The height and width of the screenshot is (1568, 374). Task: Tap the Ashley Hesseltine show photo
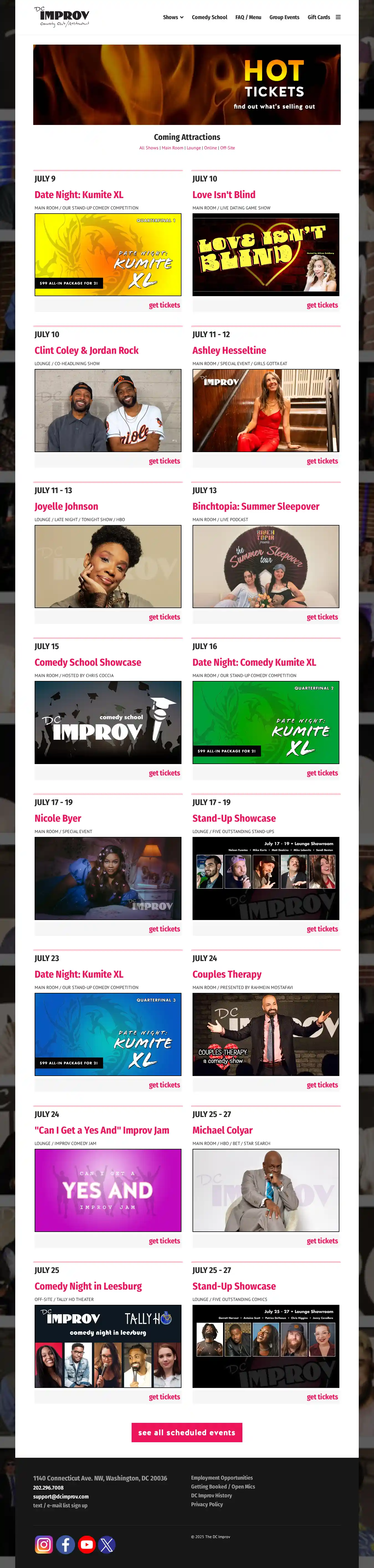click(266, 410)
